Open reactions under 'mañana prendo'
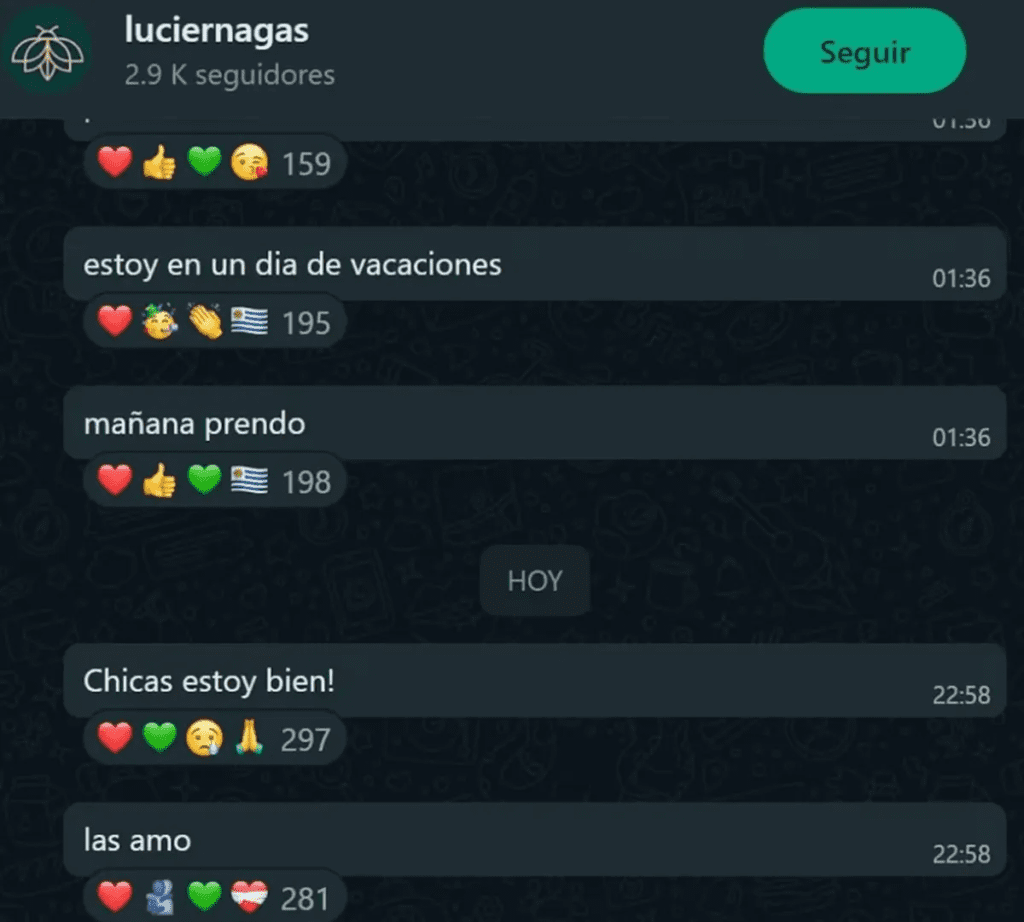Image resolution: width=1024 pixels, height=922 pixels. 214,481
